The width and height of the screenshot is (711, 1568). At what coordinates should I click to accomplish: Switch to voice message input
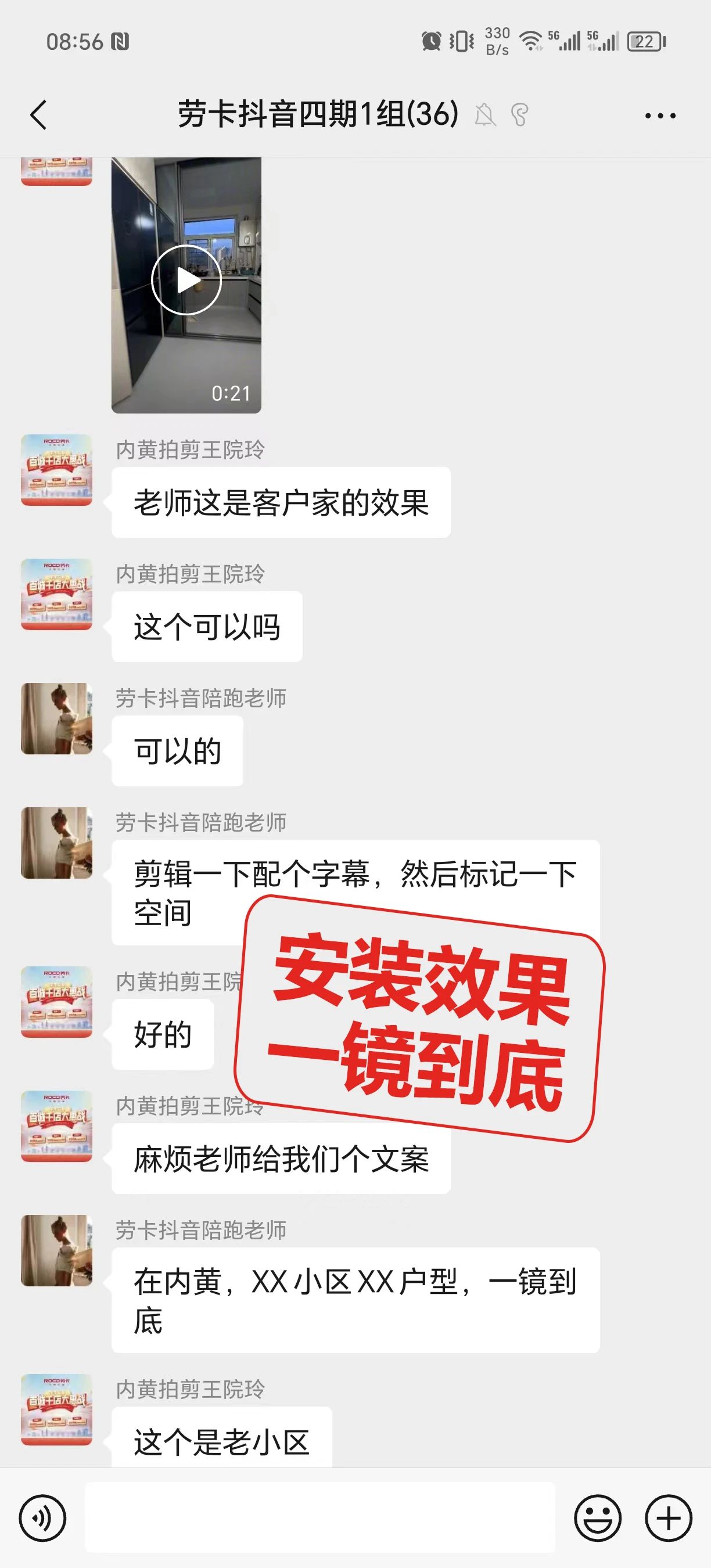[x=42, y=1518]
